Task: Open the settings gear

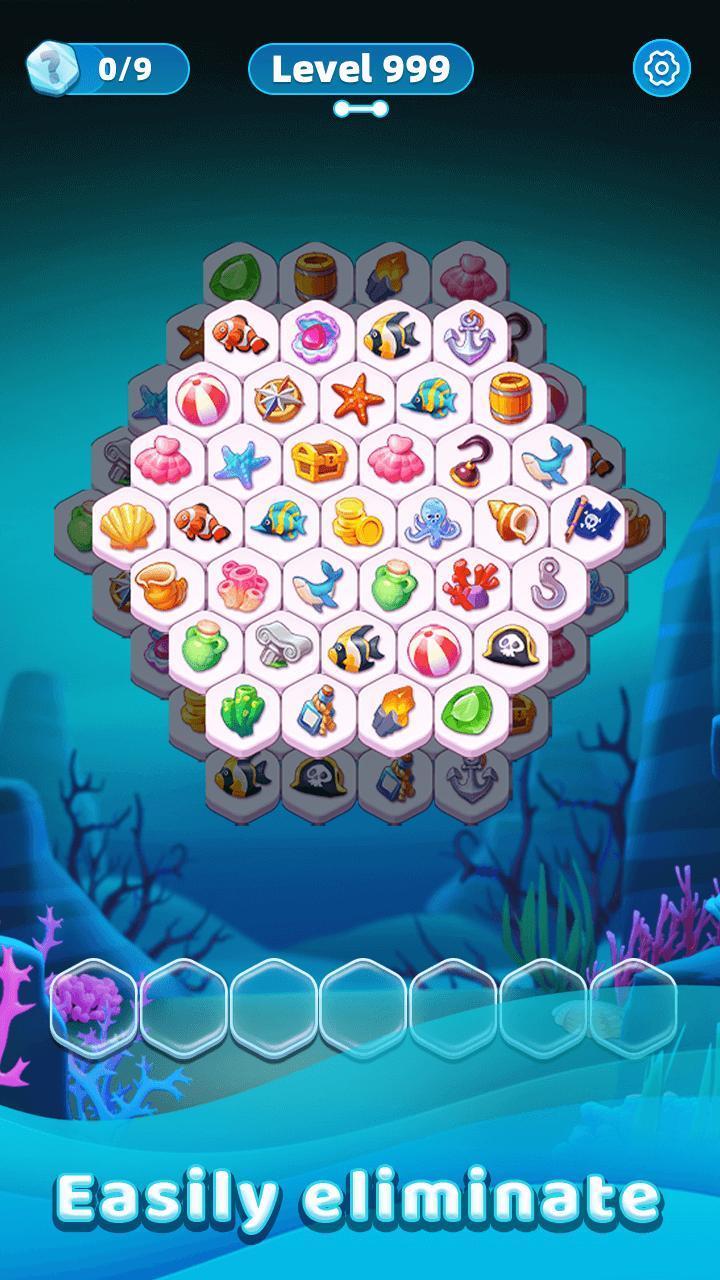Action: [x=661, y=68]
